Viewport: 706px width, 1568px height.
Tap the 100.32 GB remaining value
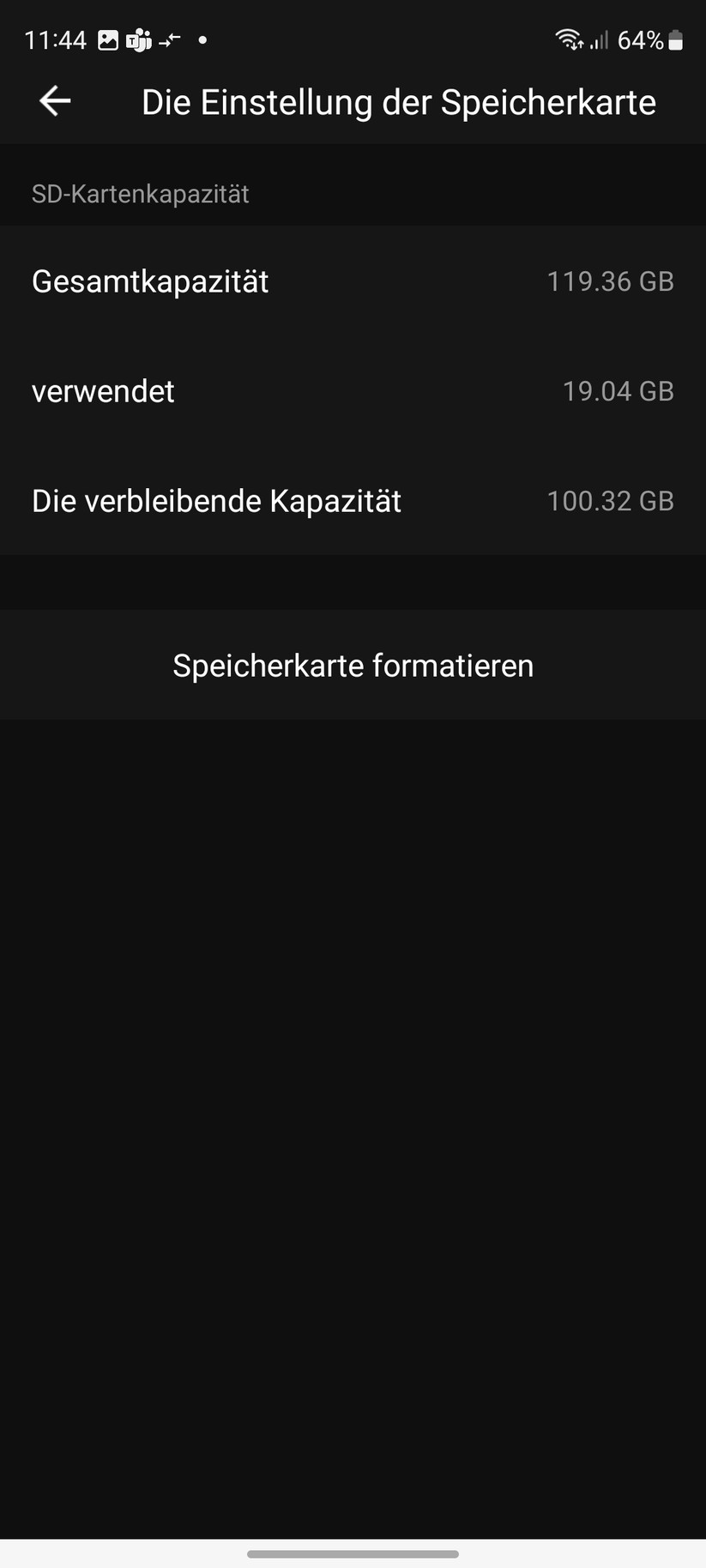coord(611,501)
